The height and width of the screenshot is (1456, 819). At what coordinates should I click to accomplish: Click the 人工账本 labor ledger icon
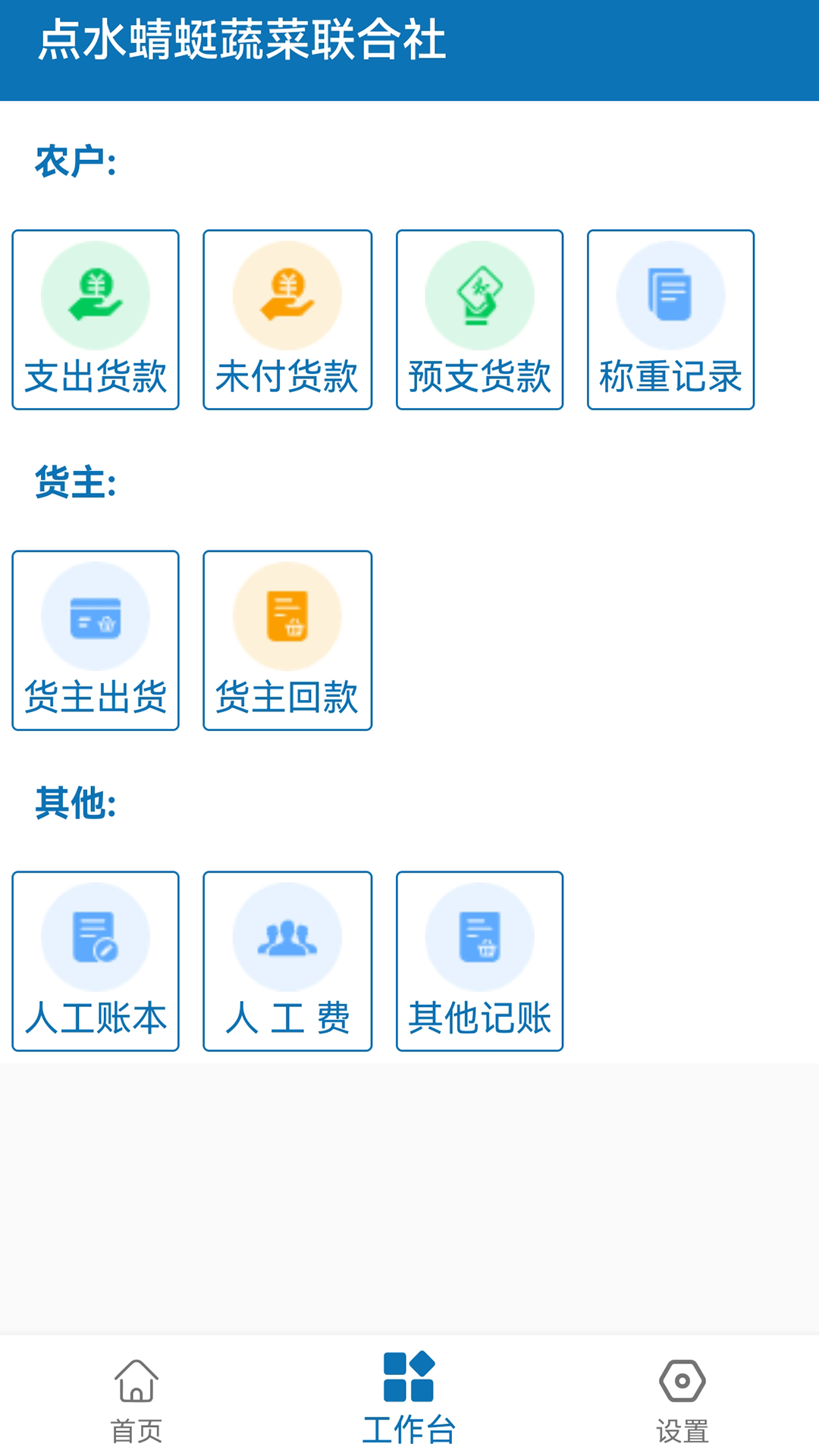[96, 937]
